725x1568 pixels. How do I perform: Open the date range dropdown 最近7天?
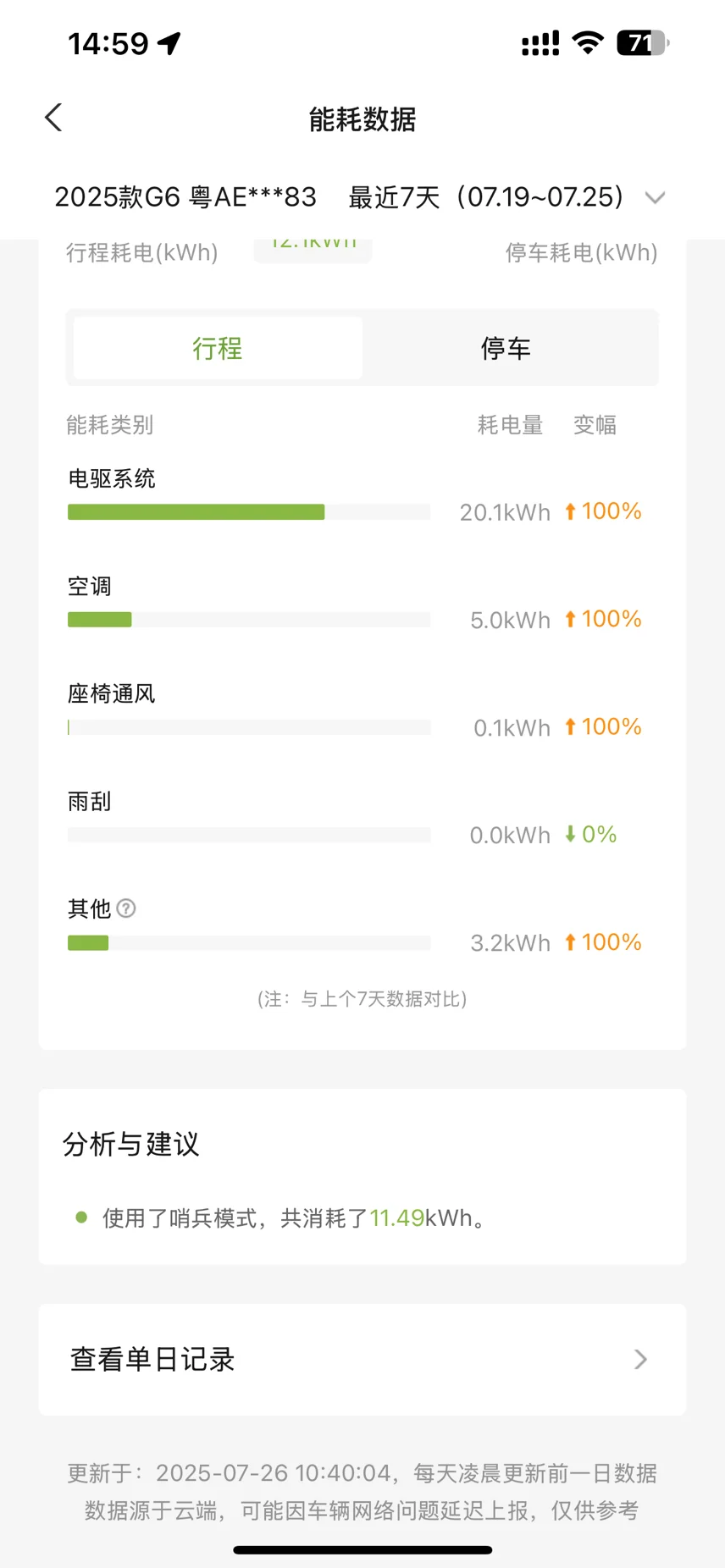(506, 197)
